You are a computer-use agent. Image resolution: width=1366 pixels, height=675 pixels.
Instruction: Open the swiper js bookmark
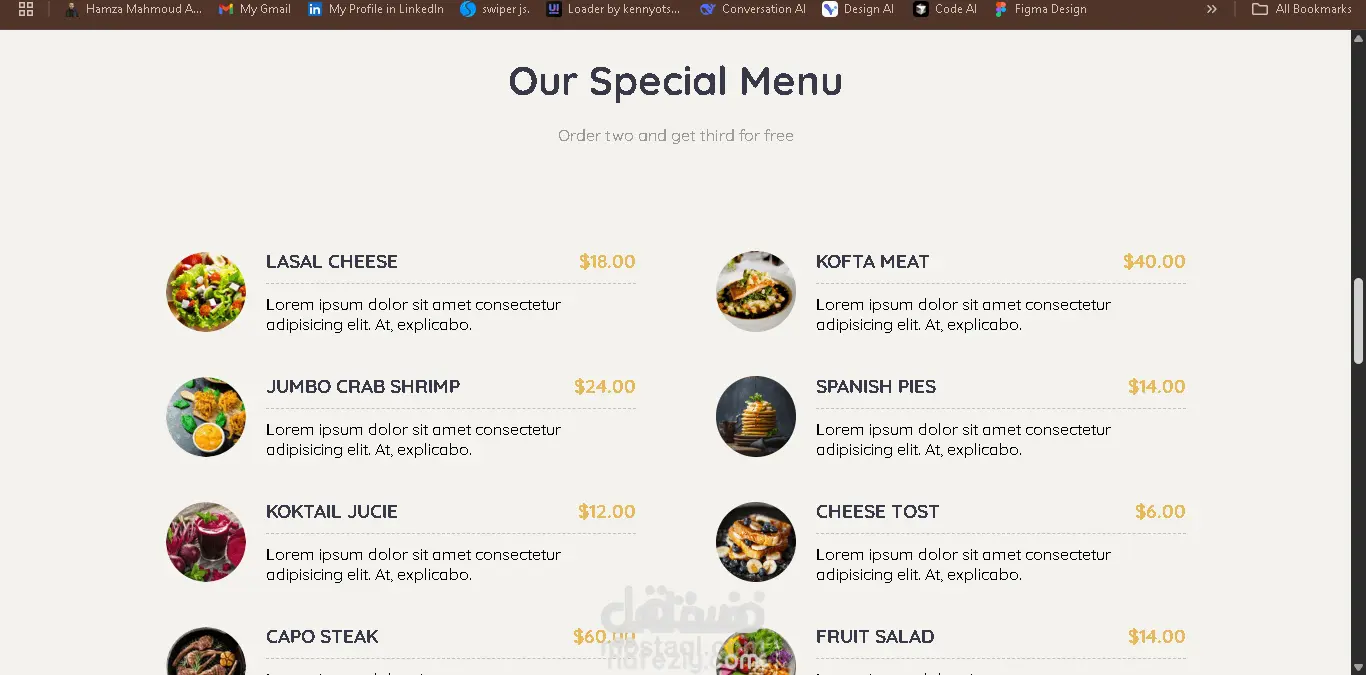pyautogui.click(x=495, y=9)
